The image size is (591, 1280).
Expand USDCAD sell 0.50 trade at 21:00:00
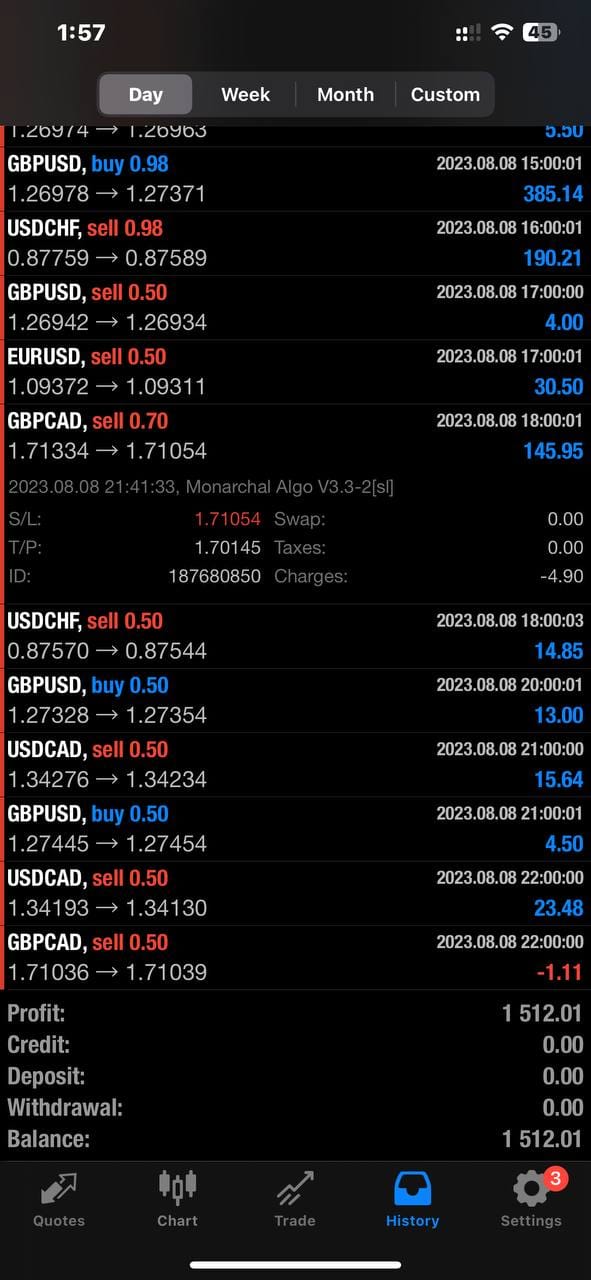pos(295,764)
